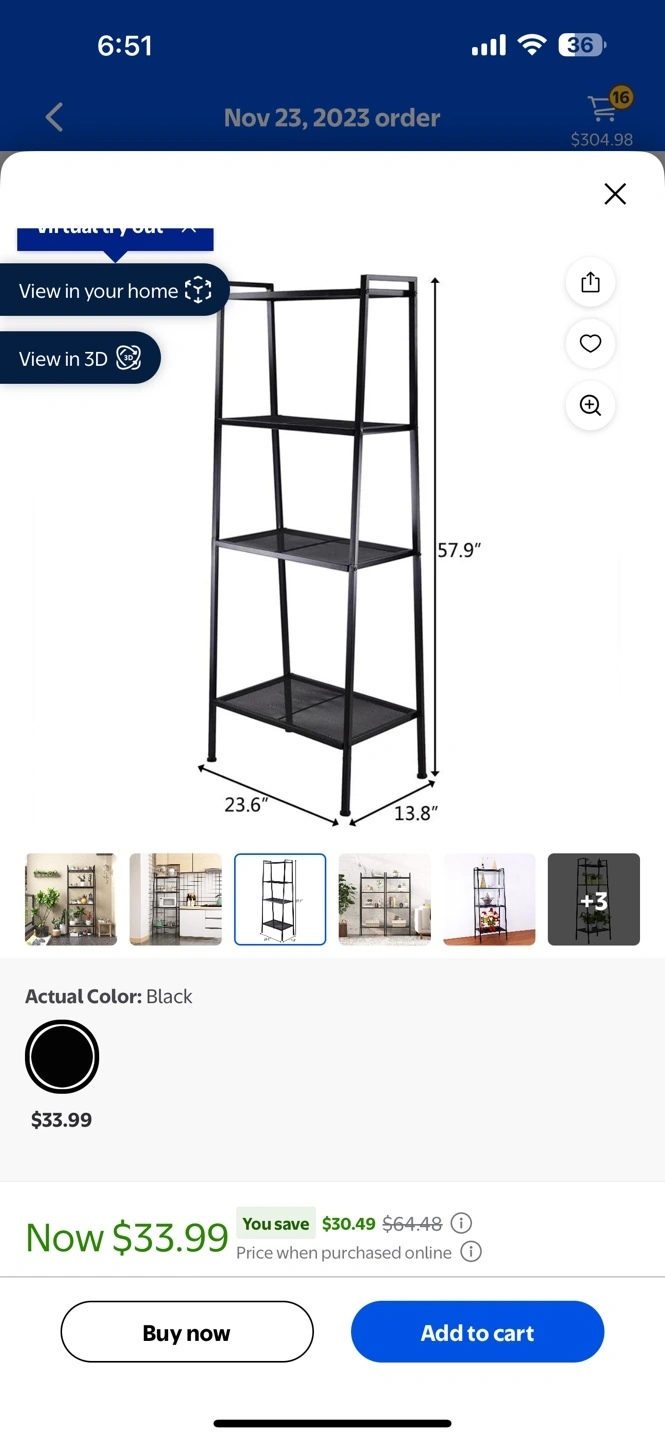665x1440 pixels.
Task: Show the +3 more photos thumbnail
Action: click(593, 899)
